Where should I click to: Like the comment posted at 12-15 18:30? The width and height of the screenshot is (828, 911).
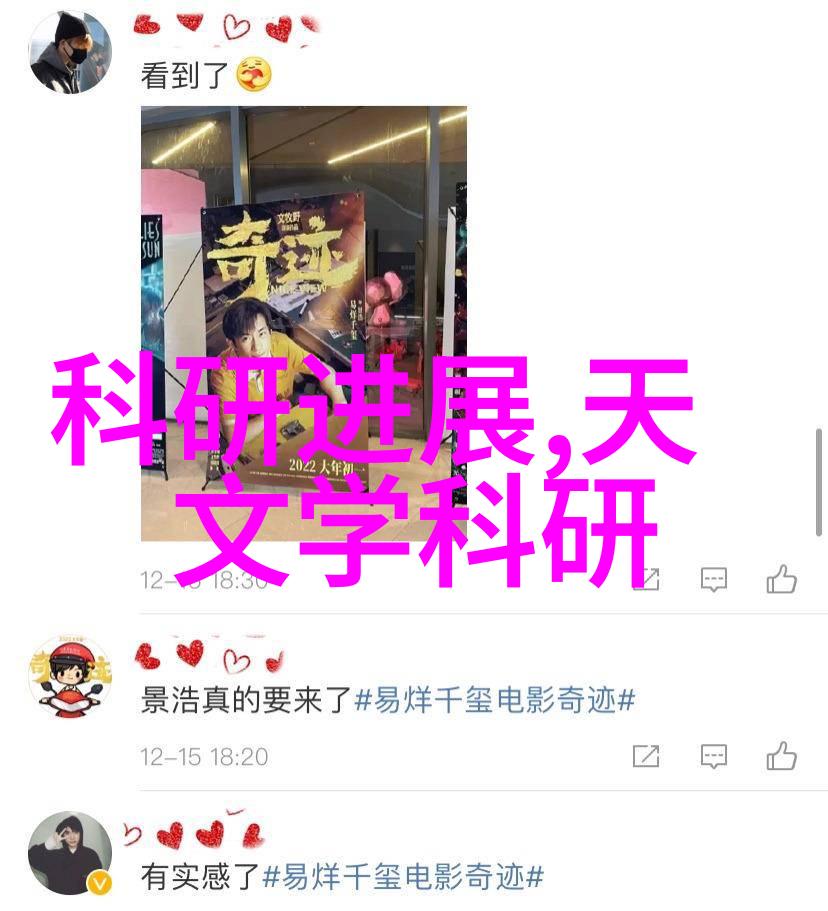point(781,578)
